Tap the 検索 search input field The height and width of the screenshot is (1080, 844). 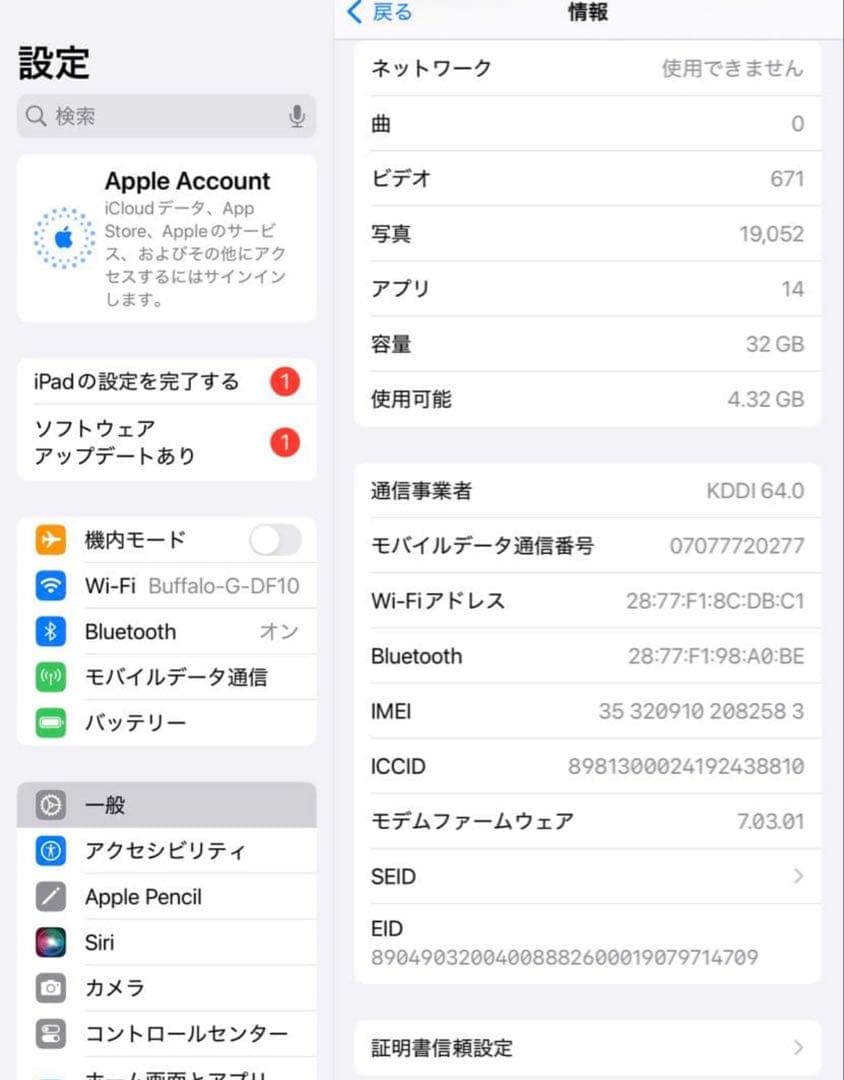click(x=150, y=116)
